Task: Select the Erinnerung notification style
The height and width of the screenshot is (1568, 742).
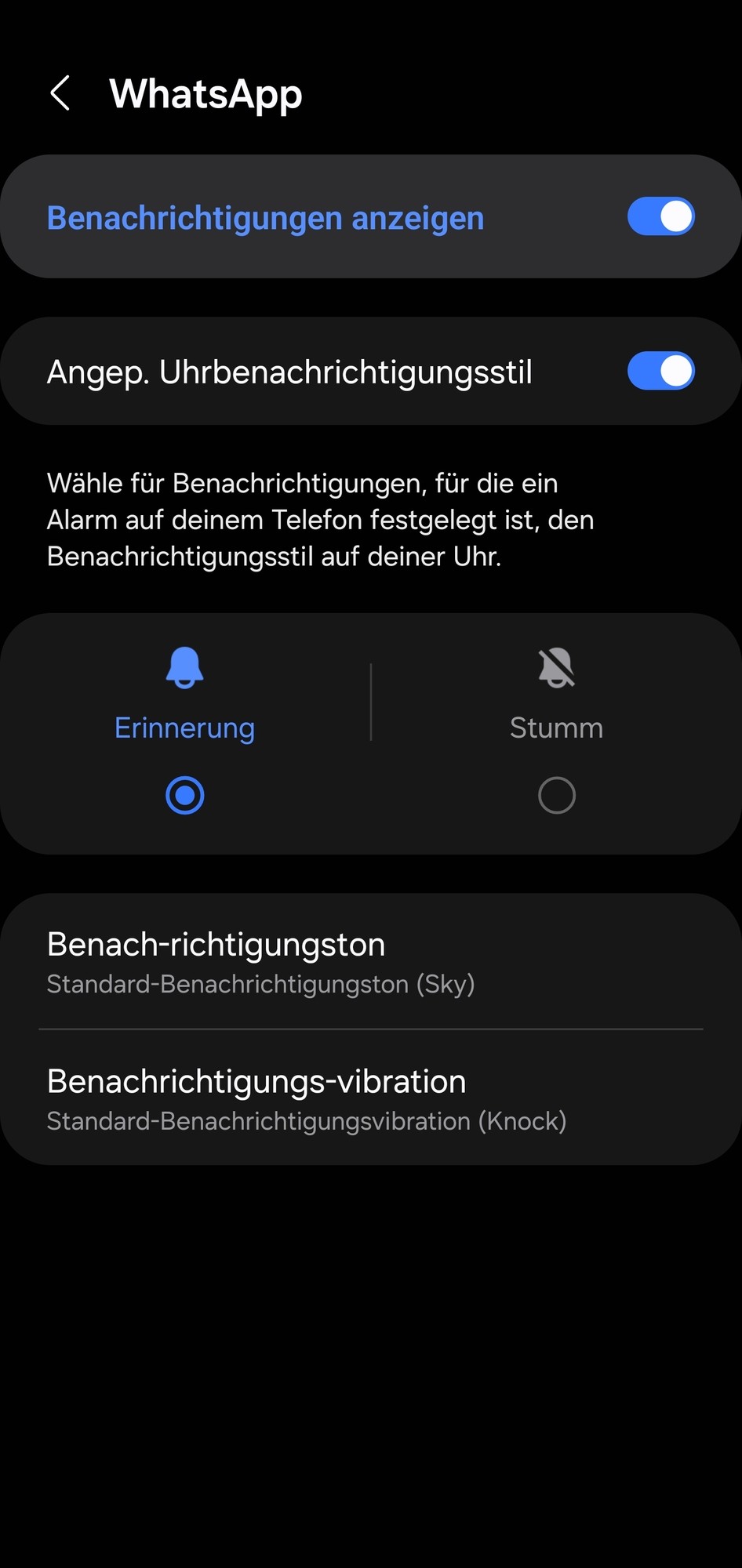Action: 185,795
